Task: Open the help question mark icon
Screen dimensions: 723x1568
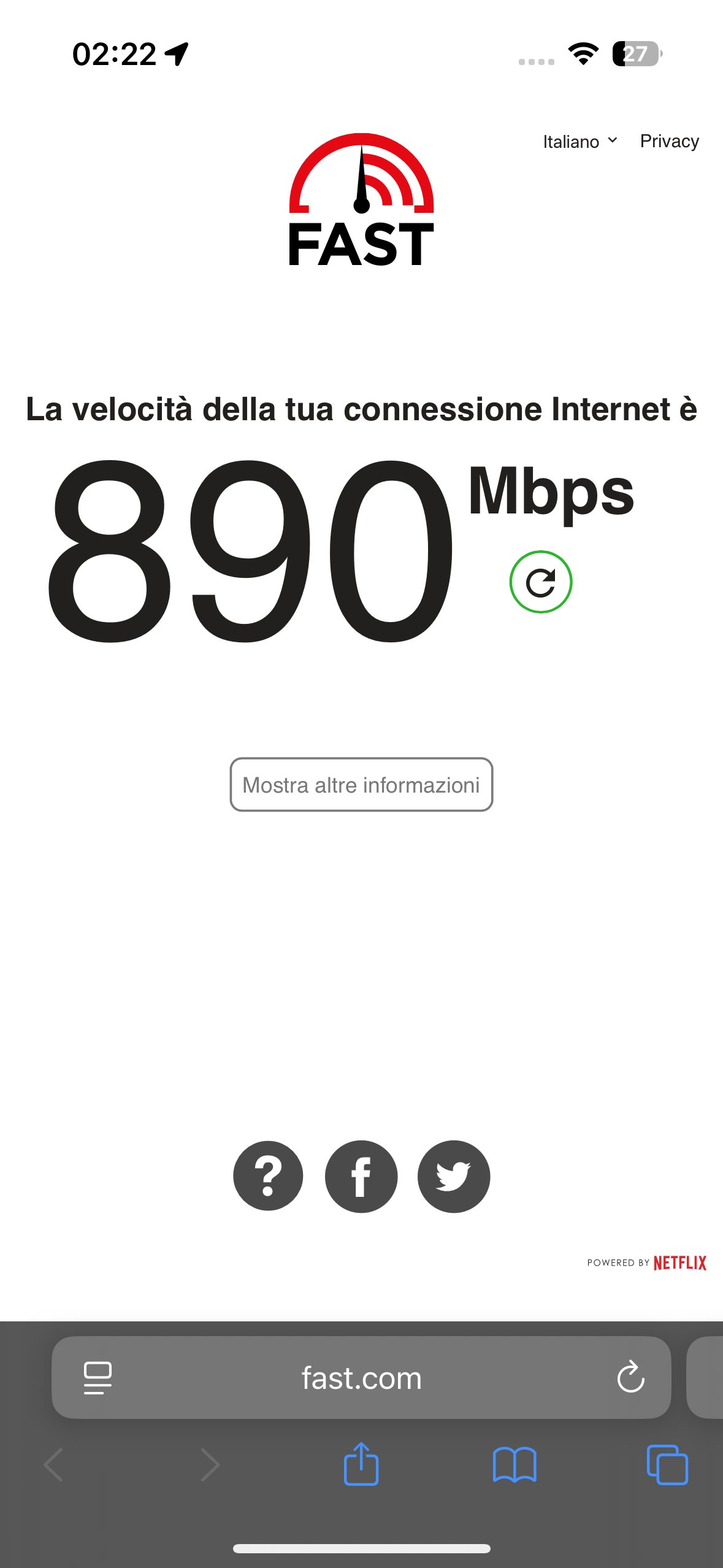Action: click(x=268, y=1176)
